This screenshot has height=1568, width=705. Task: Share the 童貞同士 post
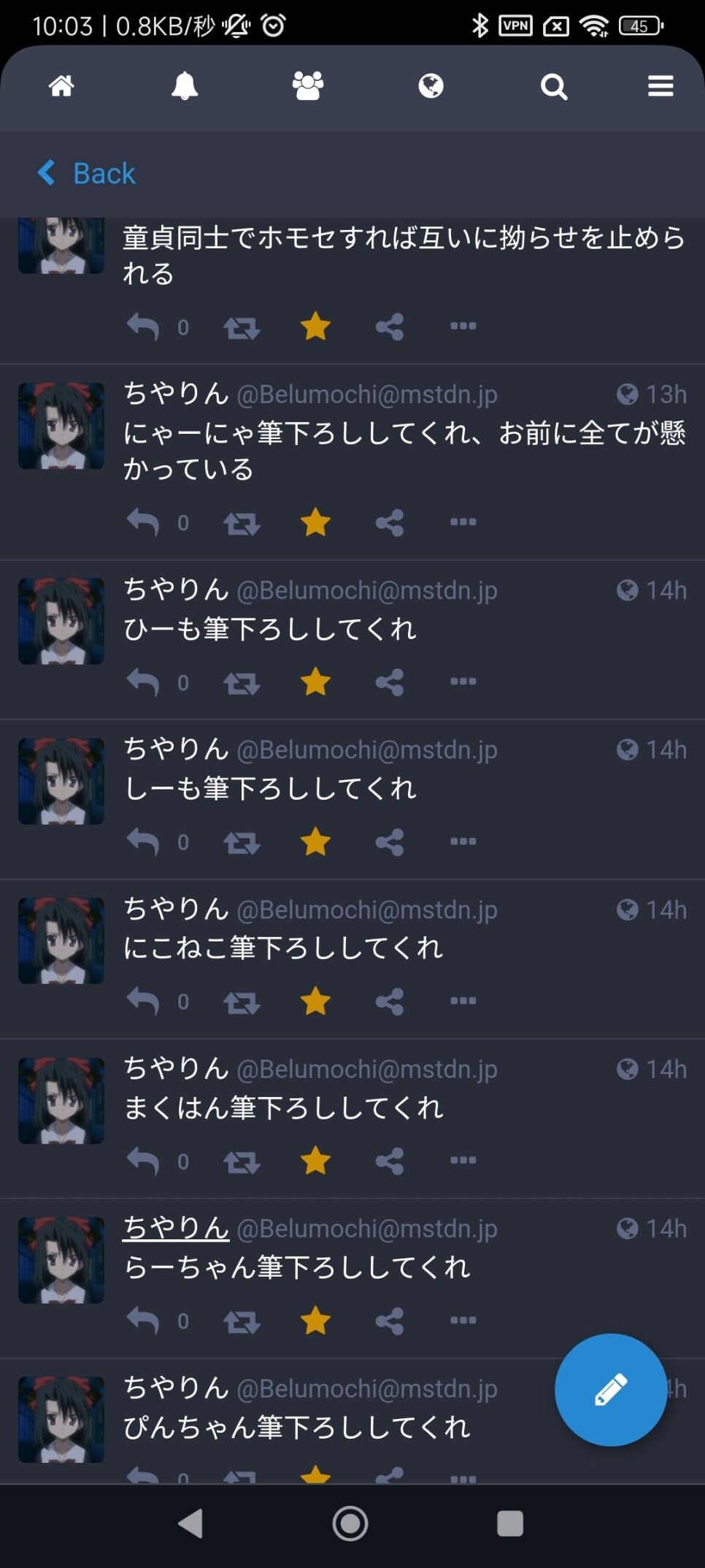[390, 326]
